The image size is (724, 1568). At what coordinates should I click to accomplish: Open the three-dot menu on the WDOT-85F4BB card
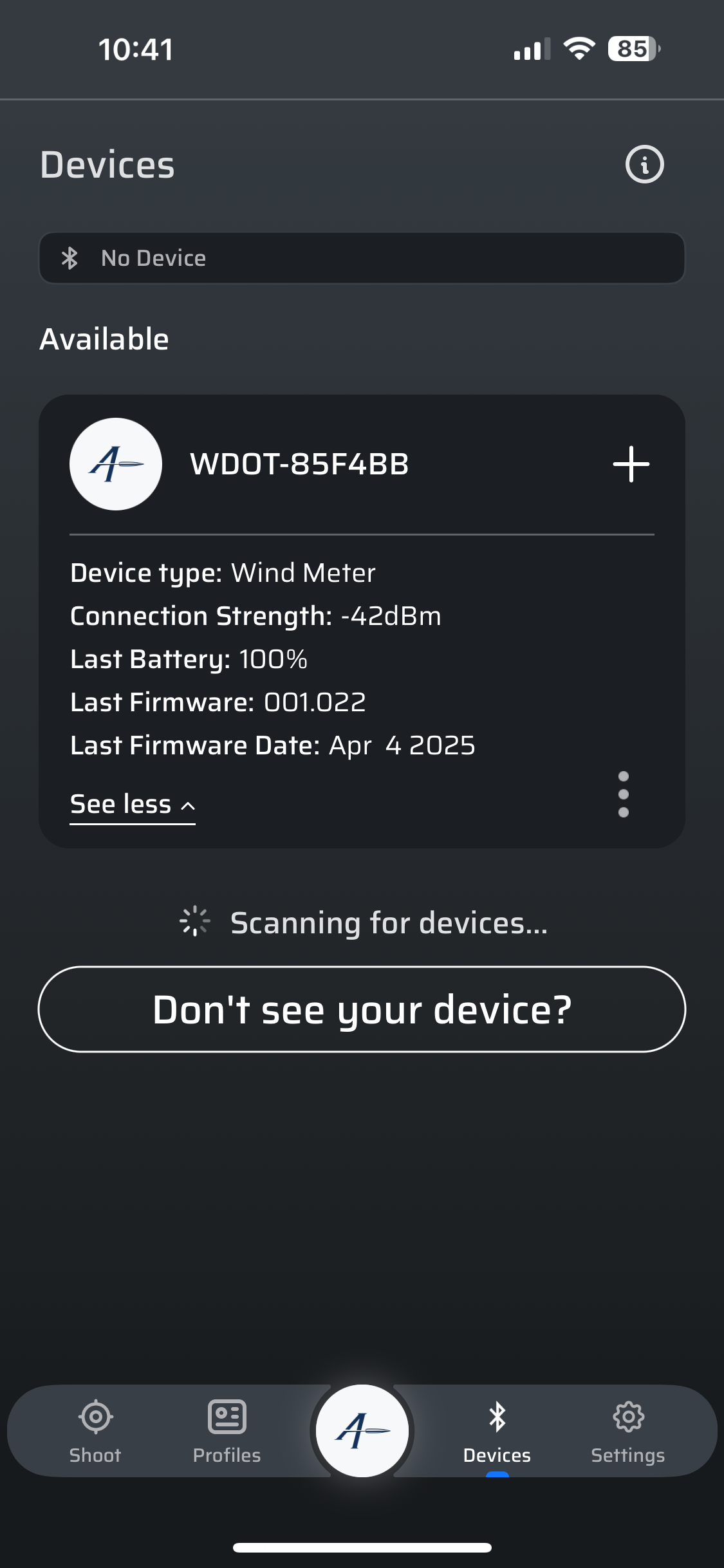pos(623,794)
